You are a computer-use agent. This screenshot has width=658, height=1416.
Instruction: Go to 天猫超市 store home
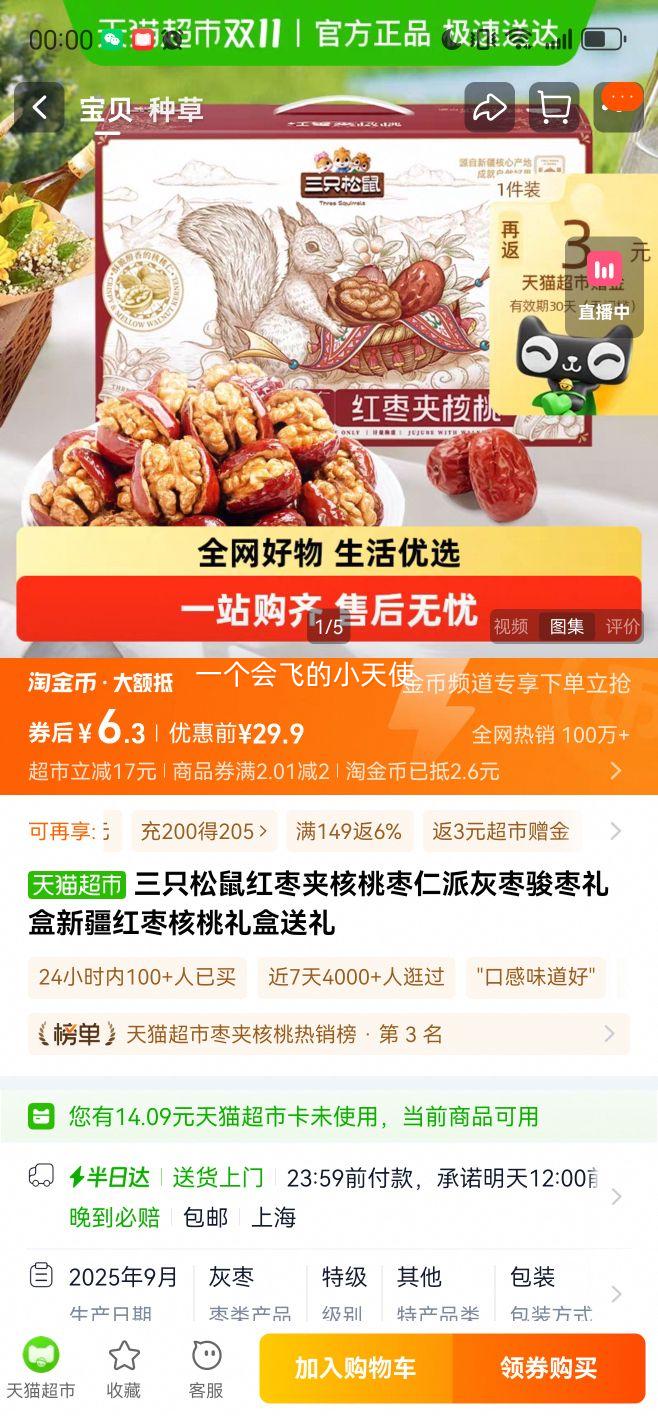tap(40, 1368)
